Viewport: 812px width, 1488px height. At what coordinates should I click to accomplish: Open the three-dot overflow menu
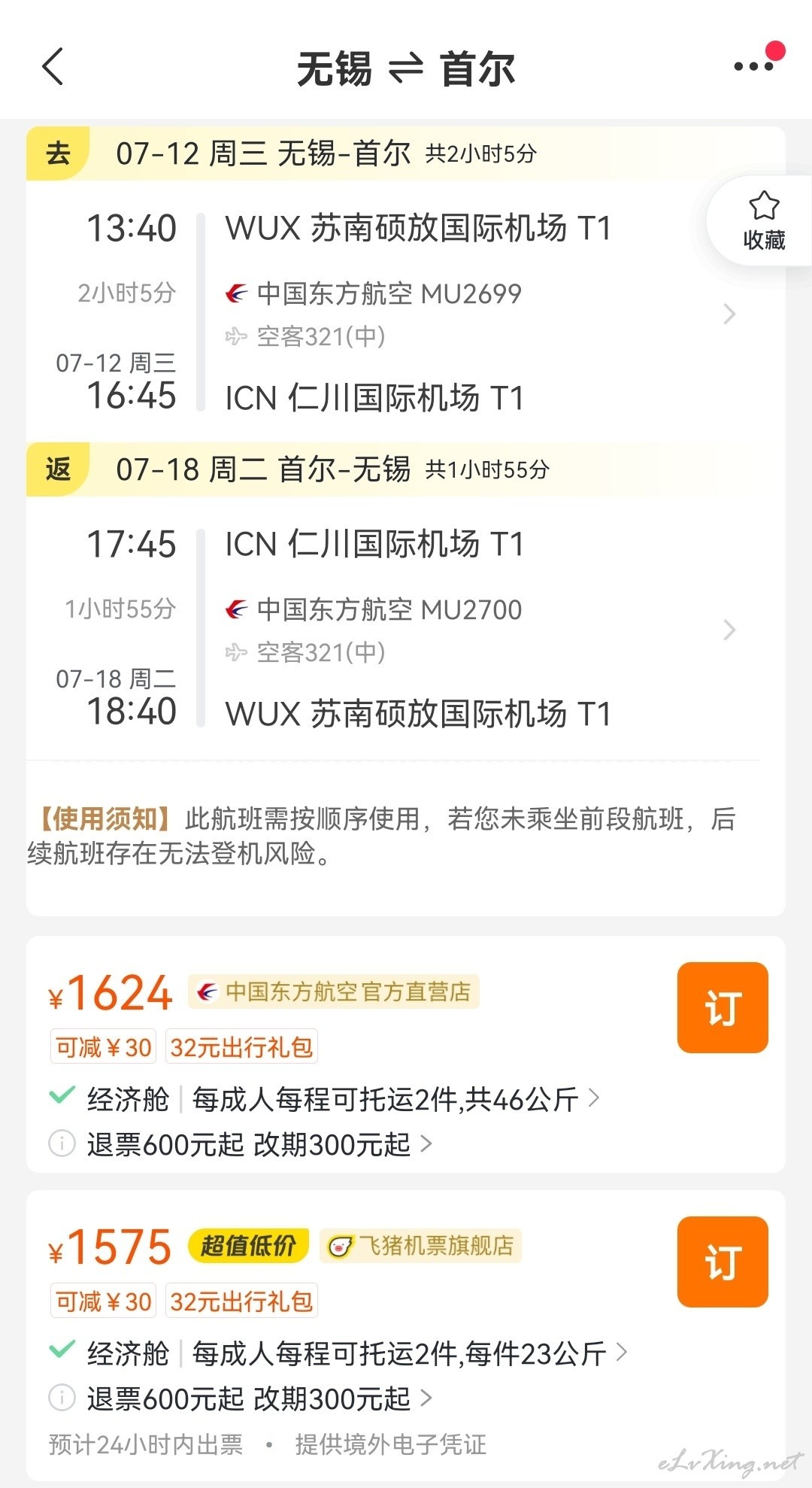754,67
